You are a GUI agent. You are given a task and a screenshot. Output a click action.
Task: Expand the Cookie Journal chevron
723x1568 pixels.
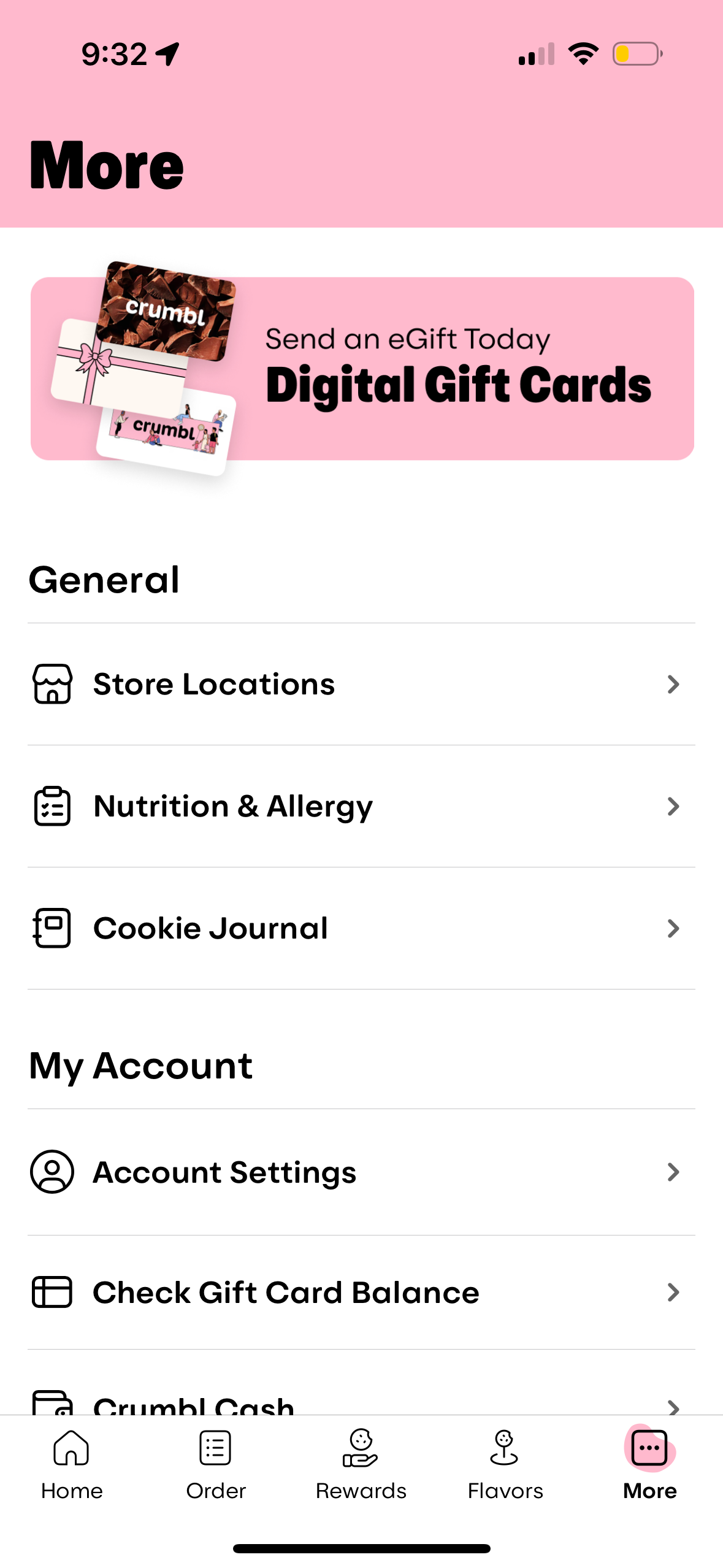(673, 928)
